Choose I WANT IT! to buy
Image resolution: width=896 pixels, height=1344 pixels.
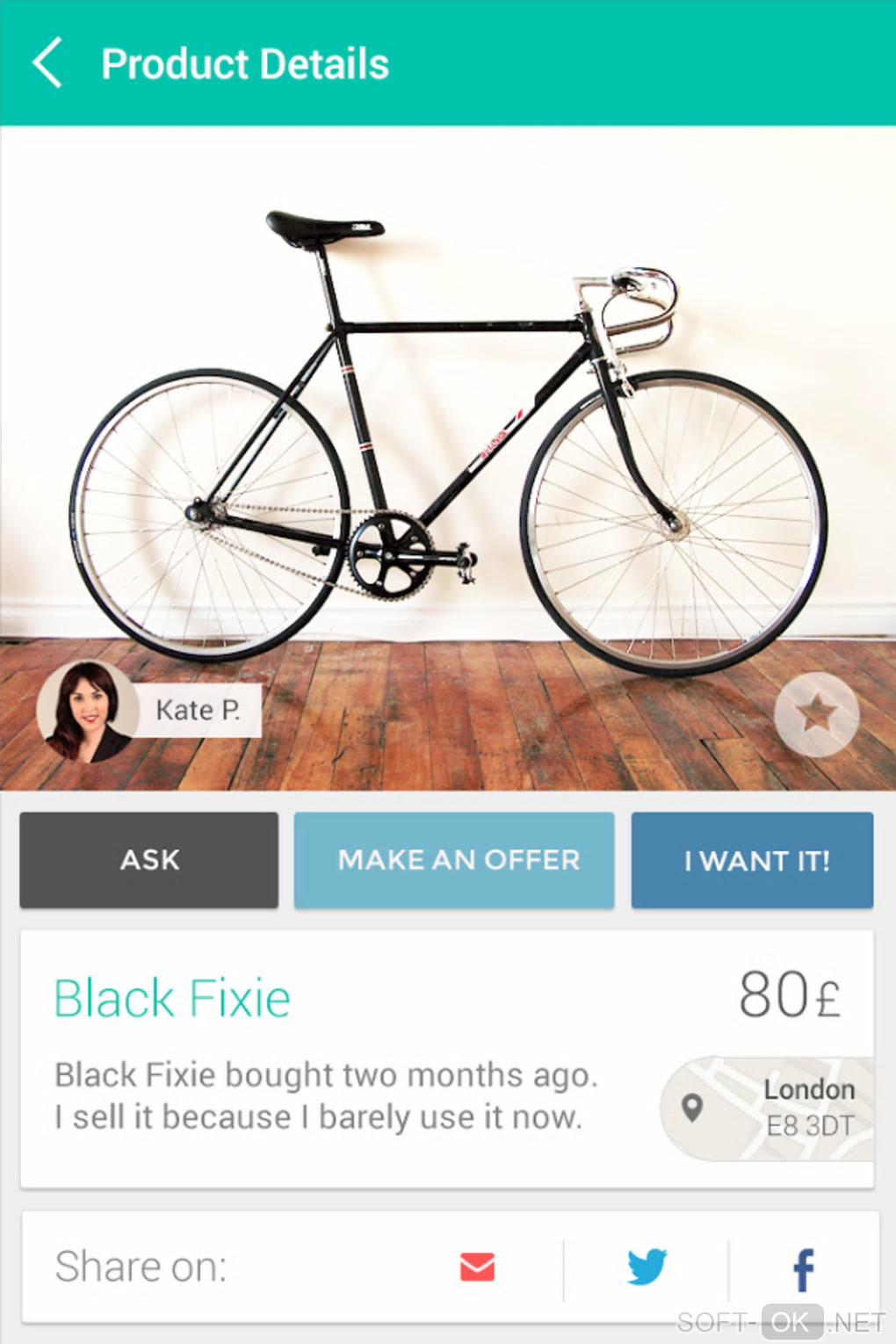point(752,859)
